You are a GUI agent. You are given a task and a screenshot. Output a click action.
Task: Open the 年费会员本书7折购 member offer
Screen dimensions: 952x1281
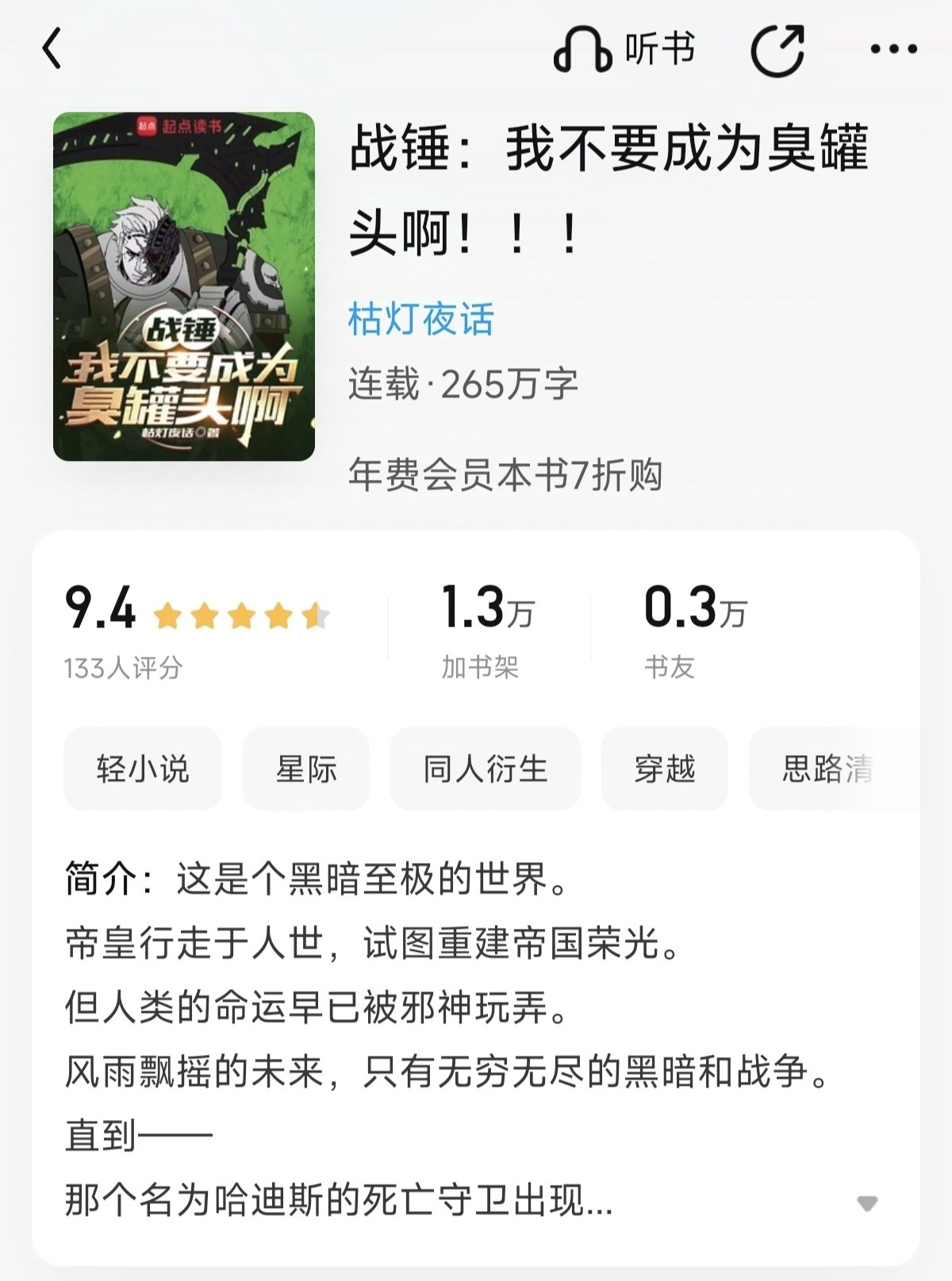click(x=505, y=475)
